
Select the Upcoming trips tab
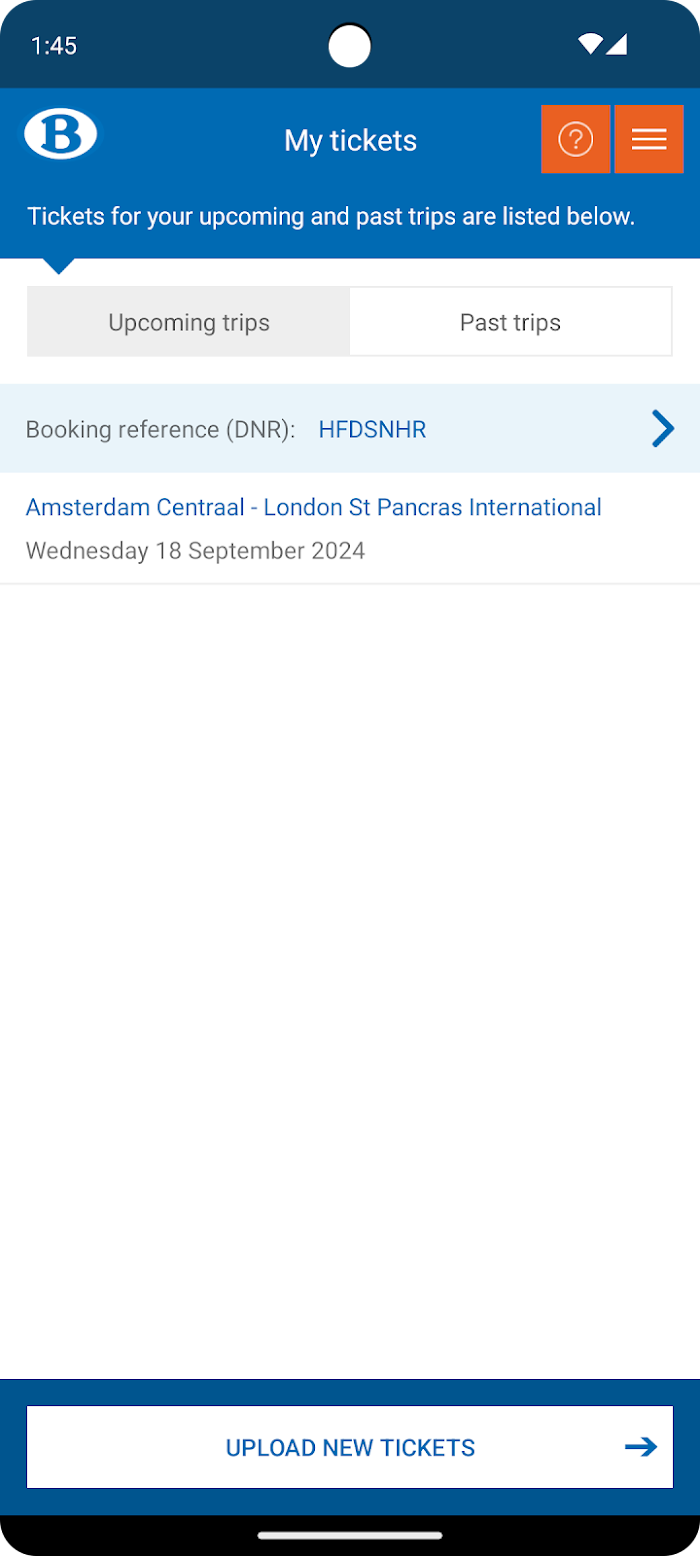[189, 322]
